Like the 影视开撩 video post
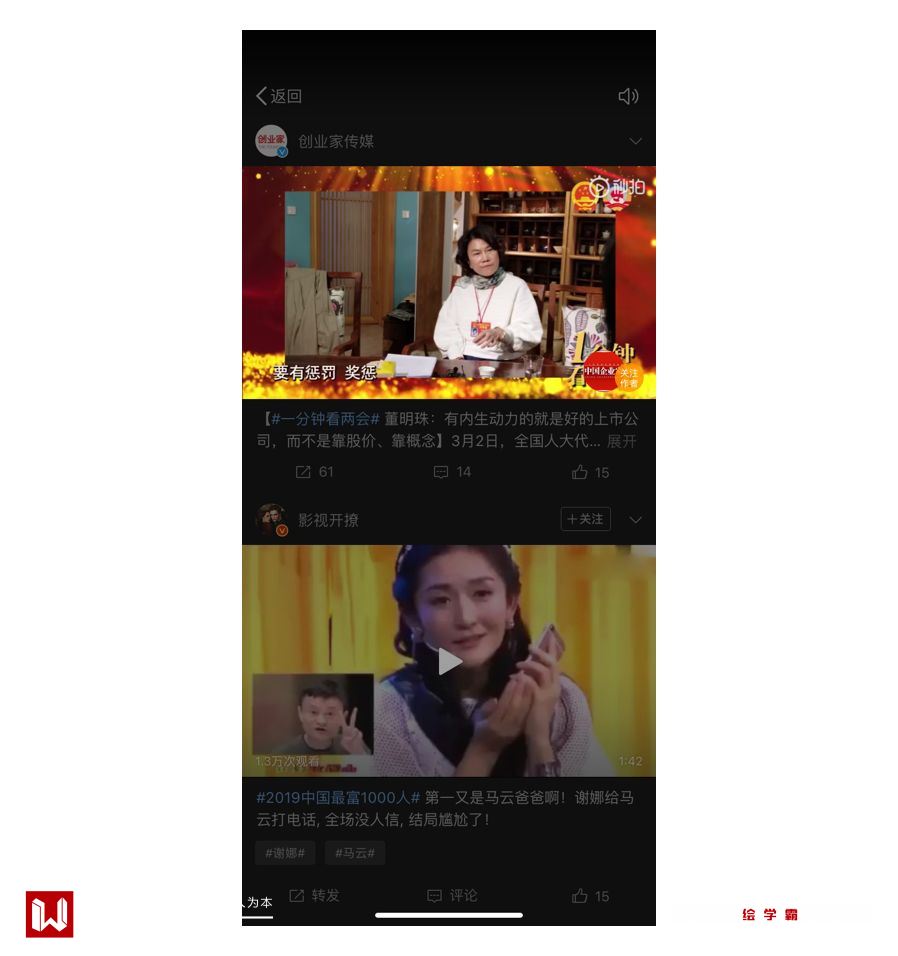898x956 pixels. [x=590, y=896]
